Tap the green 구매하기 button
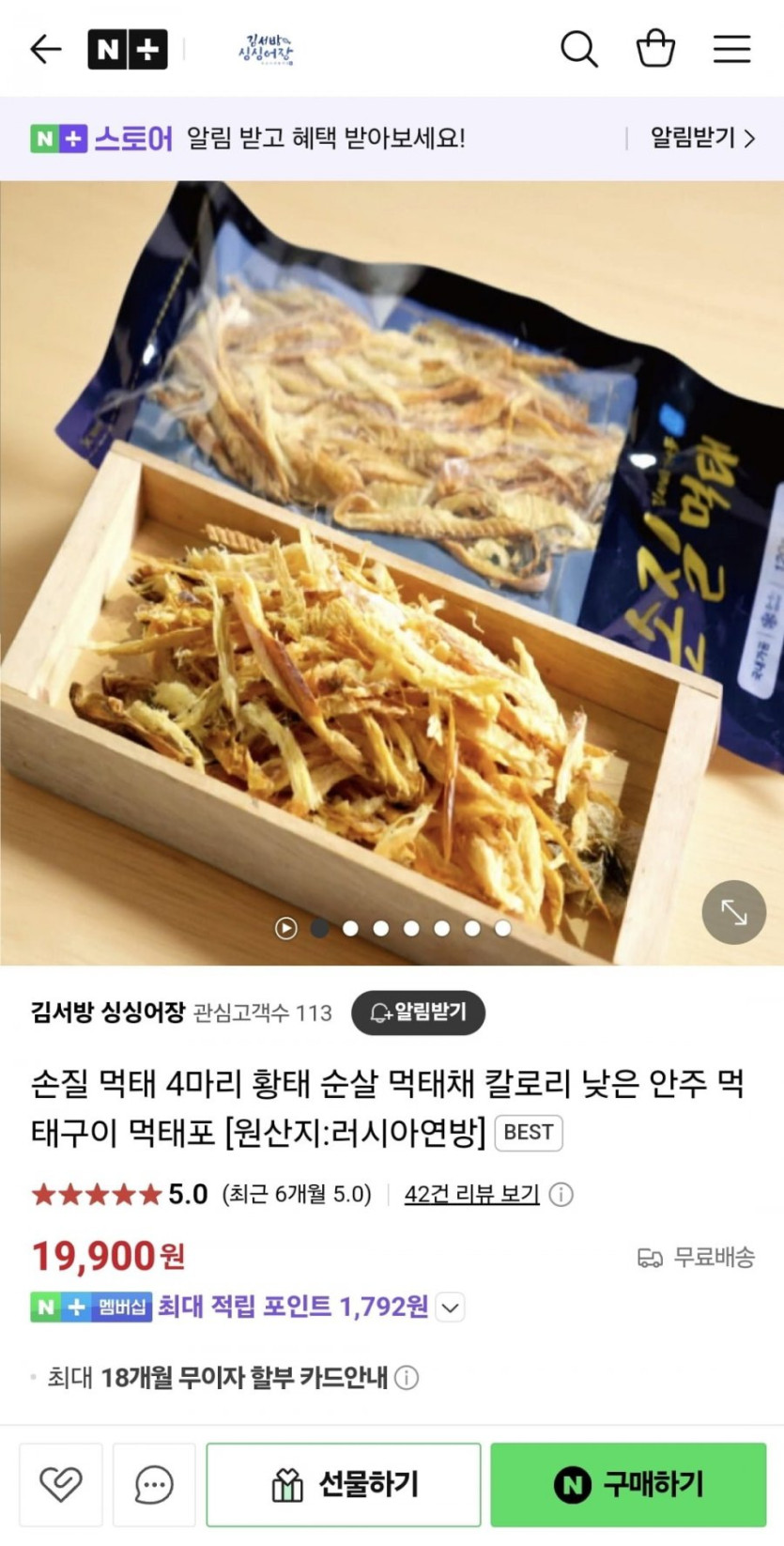Image resolution: width=784 pixels, height=1546 pixels. coord(628,1484)
